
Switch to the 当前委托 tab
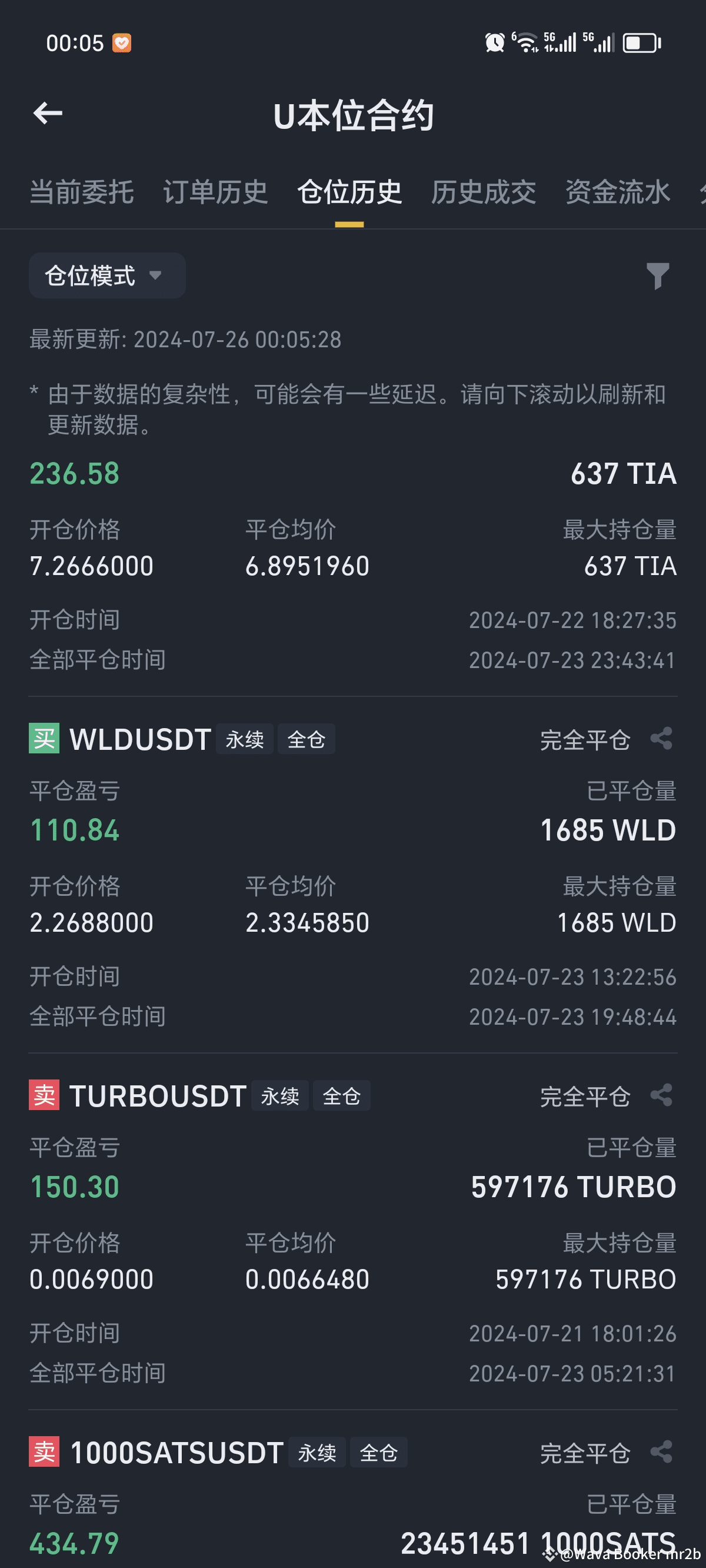(x=82, y=192)
